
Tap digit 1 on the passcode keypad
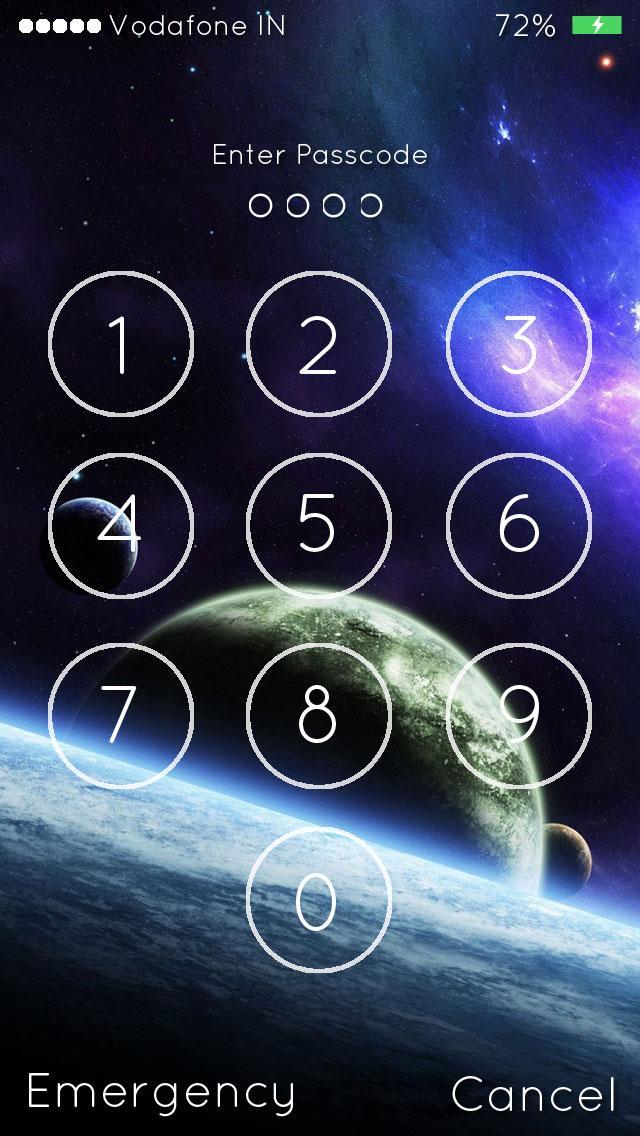click(x=120, y=345)
